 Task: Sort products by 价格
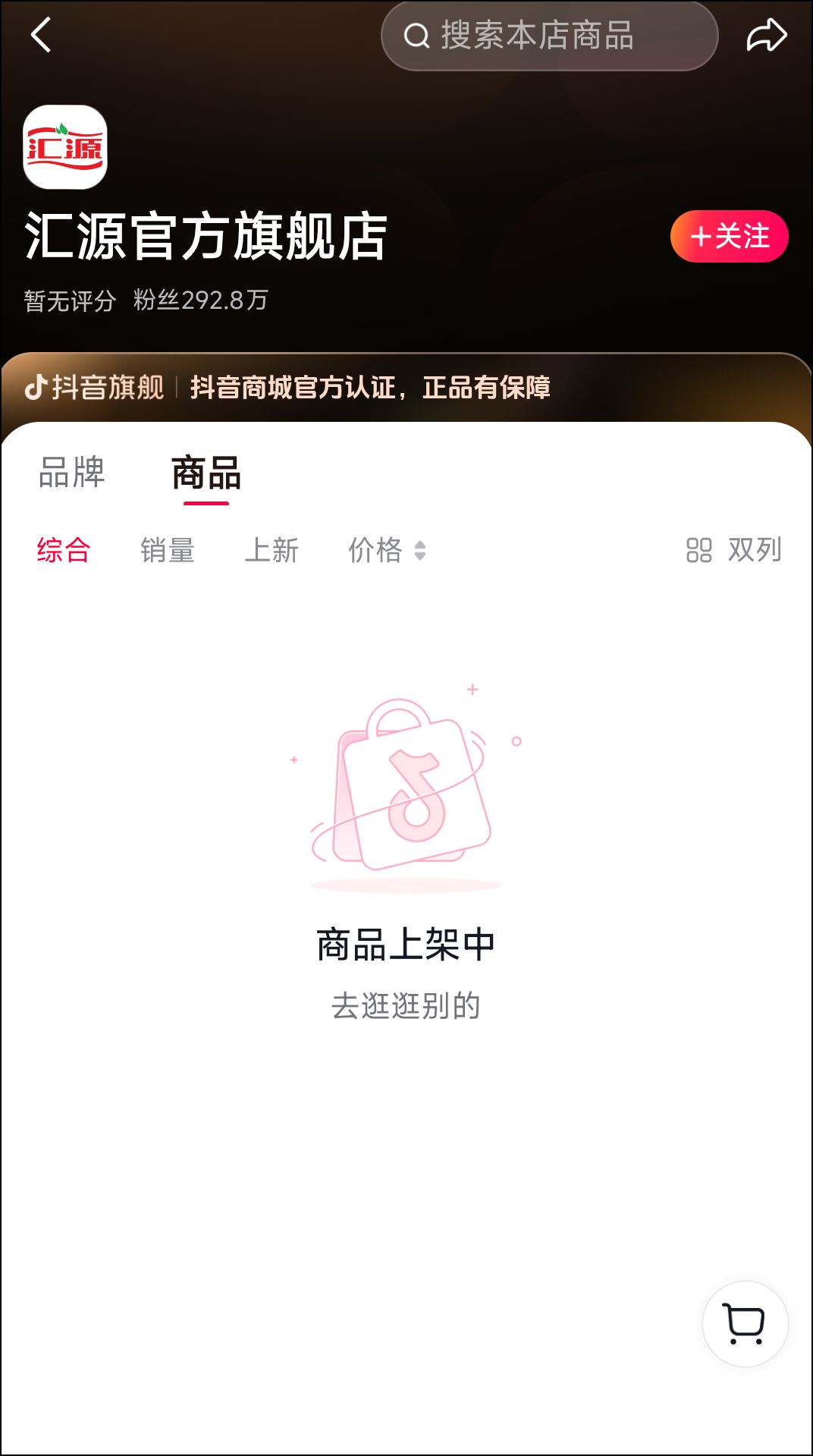pyautogui.click(x=386, y=550)
